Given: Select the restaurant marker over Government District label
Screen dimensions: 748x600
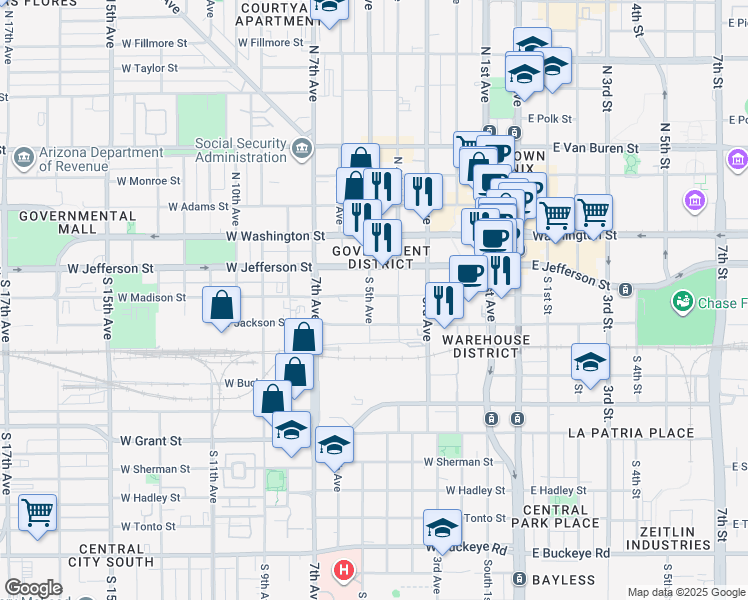Looking at the screenshot, I should coord(383,240).
